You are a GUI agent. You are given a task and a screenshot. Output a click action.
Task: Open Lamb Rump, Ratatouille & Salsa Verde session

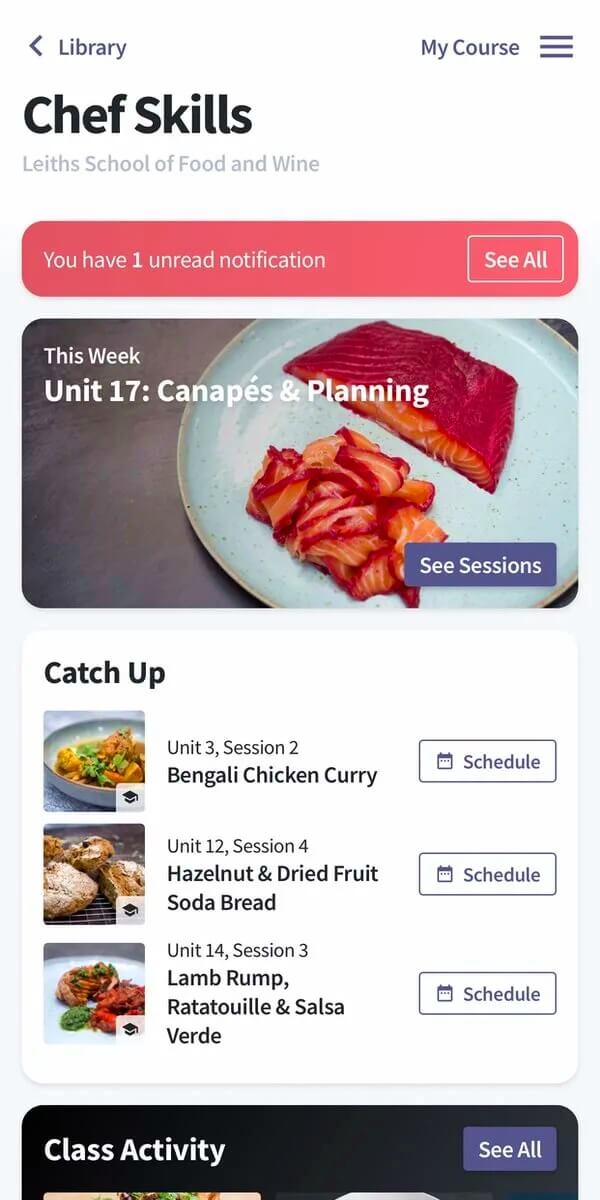255,1006
